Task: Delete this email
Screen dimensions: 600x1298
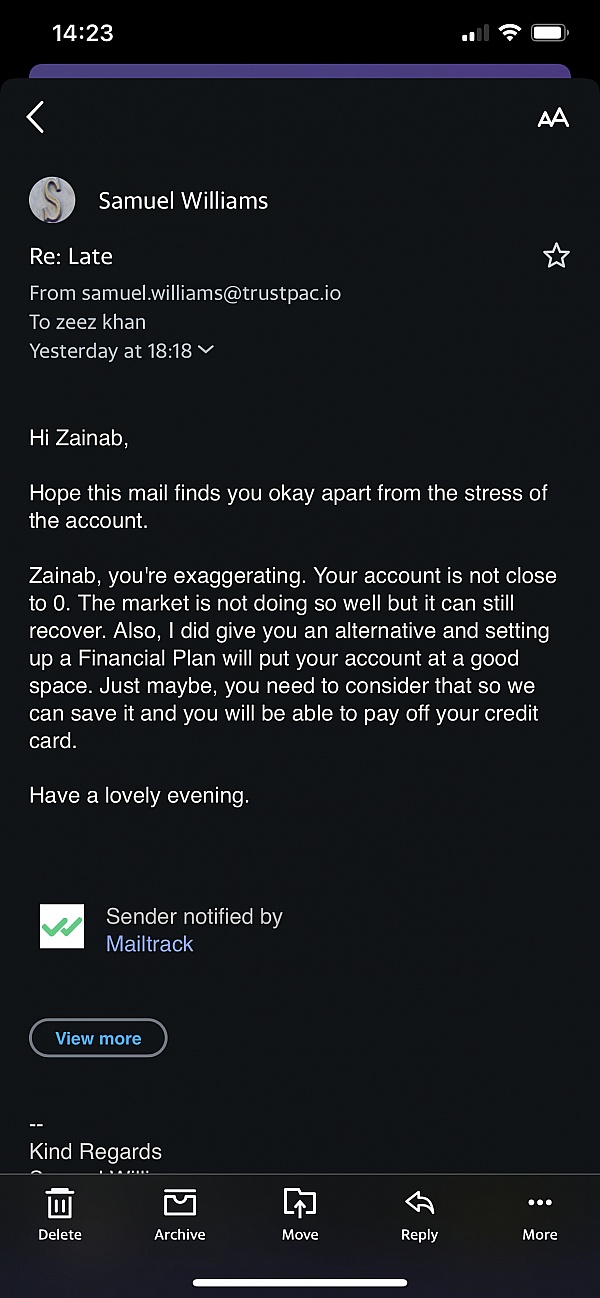Action: (x=60, y=1214)
